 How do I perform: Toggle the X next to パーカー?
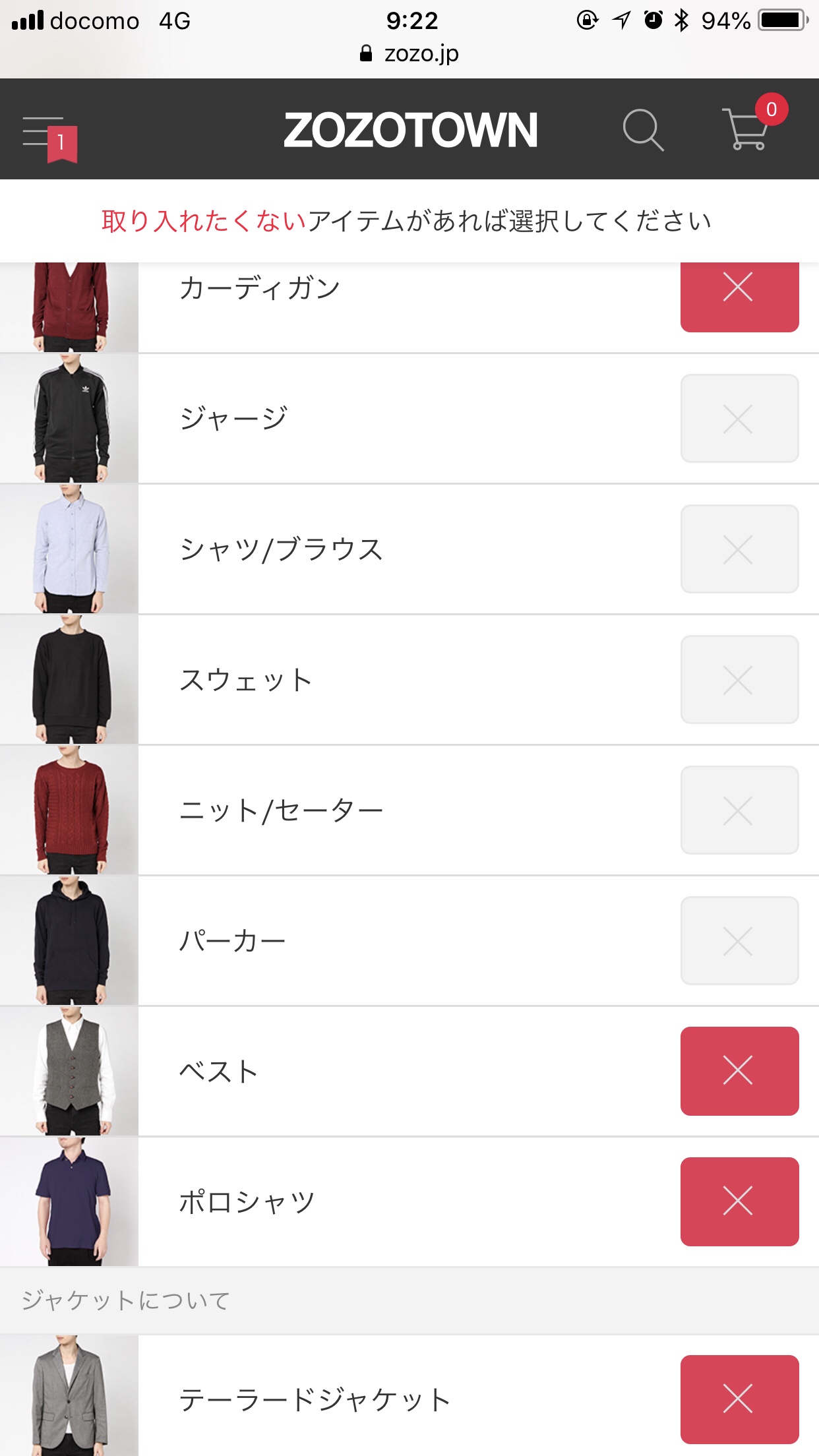tap(739, 940)
